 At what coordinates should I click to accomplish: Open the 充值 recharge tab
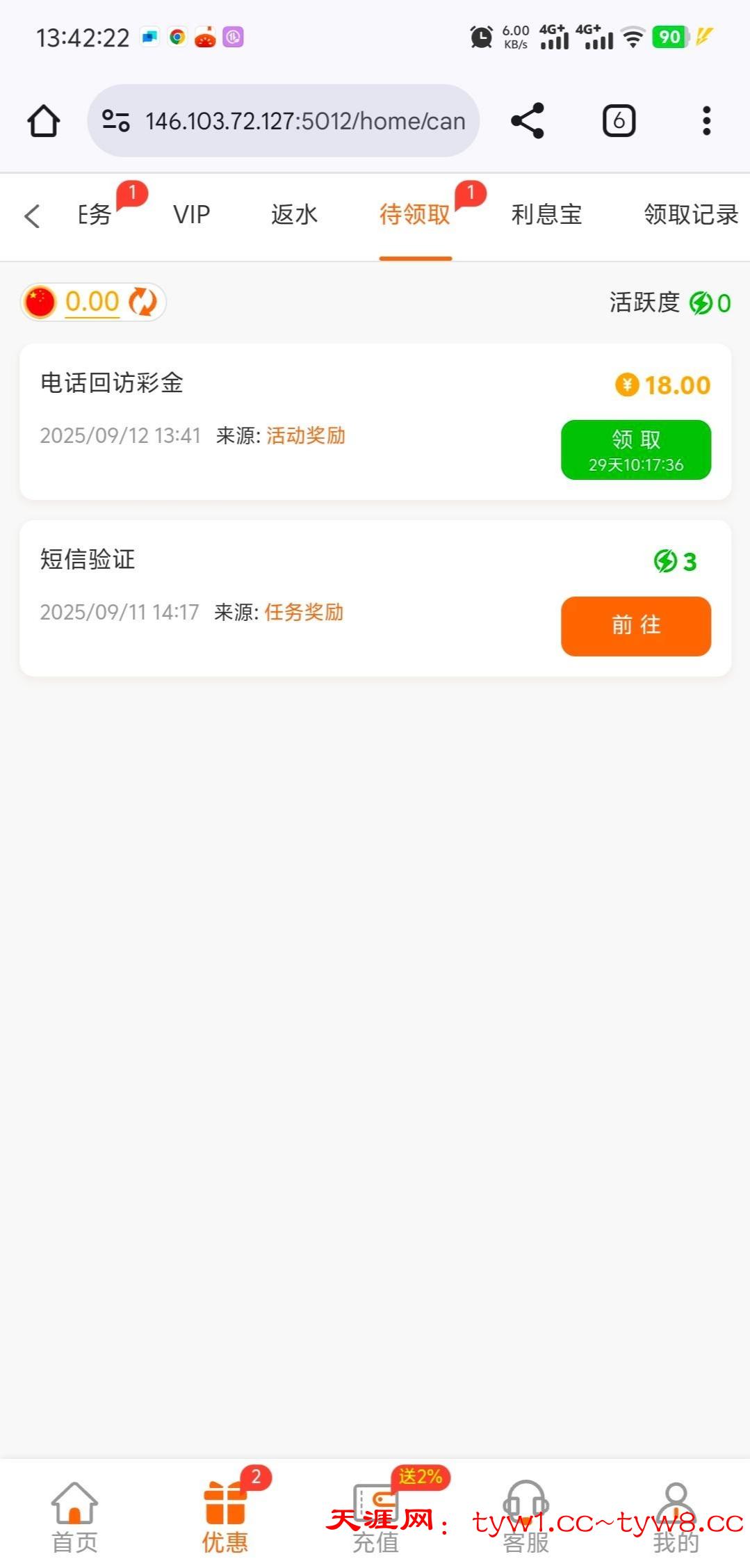[x=375, y=1517]
